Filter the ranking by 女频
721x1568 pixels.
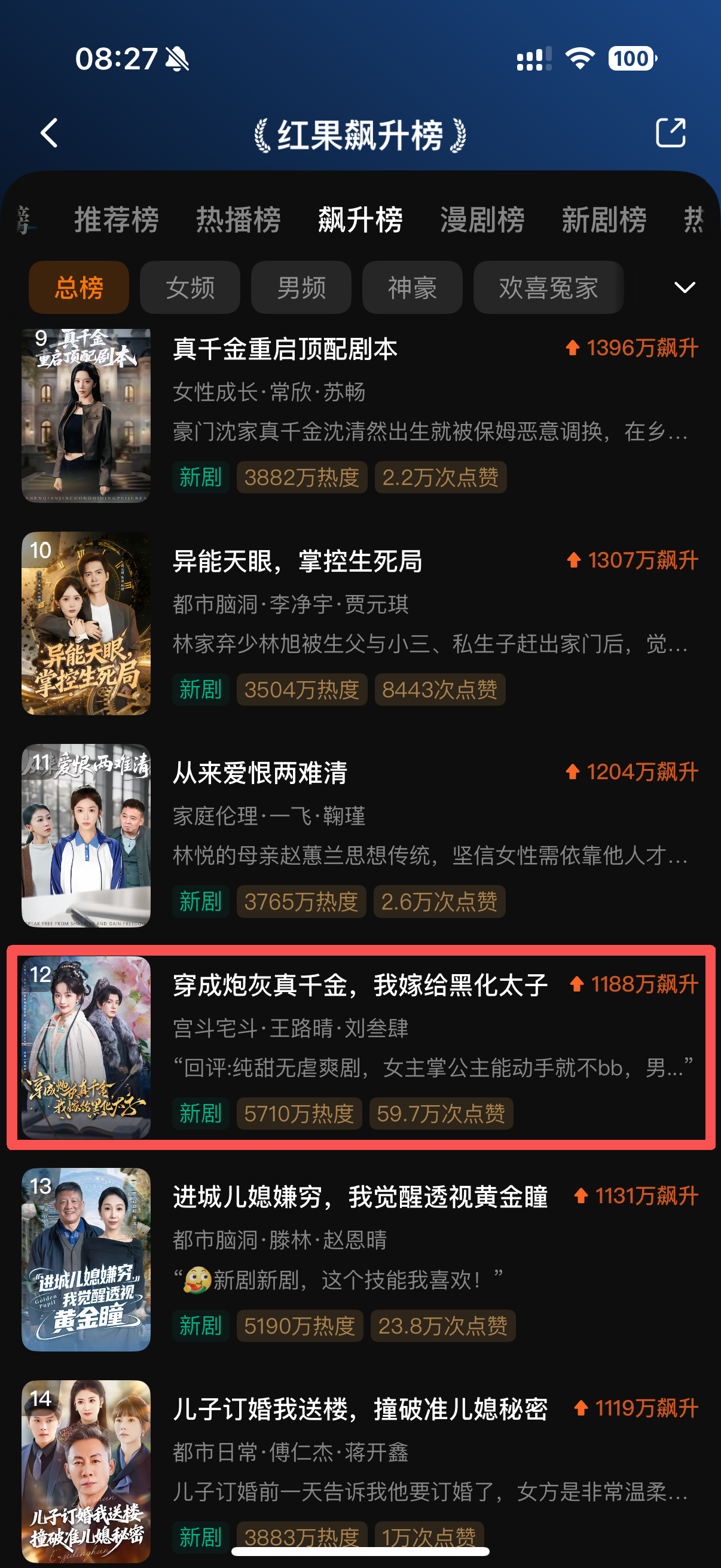(x=190, y=287)
